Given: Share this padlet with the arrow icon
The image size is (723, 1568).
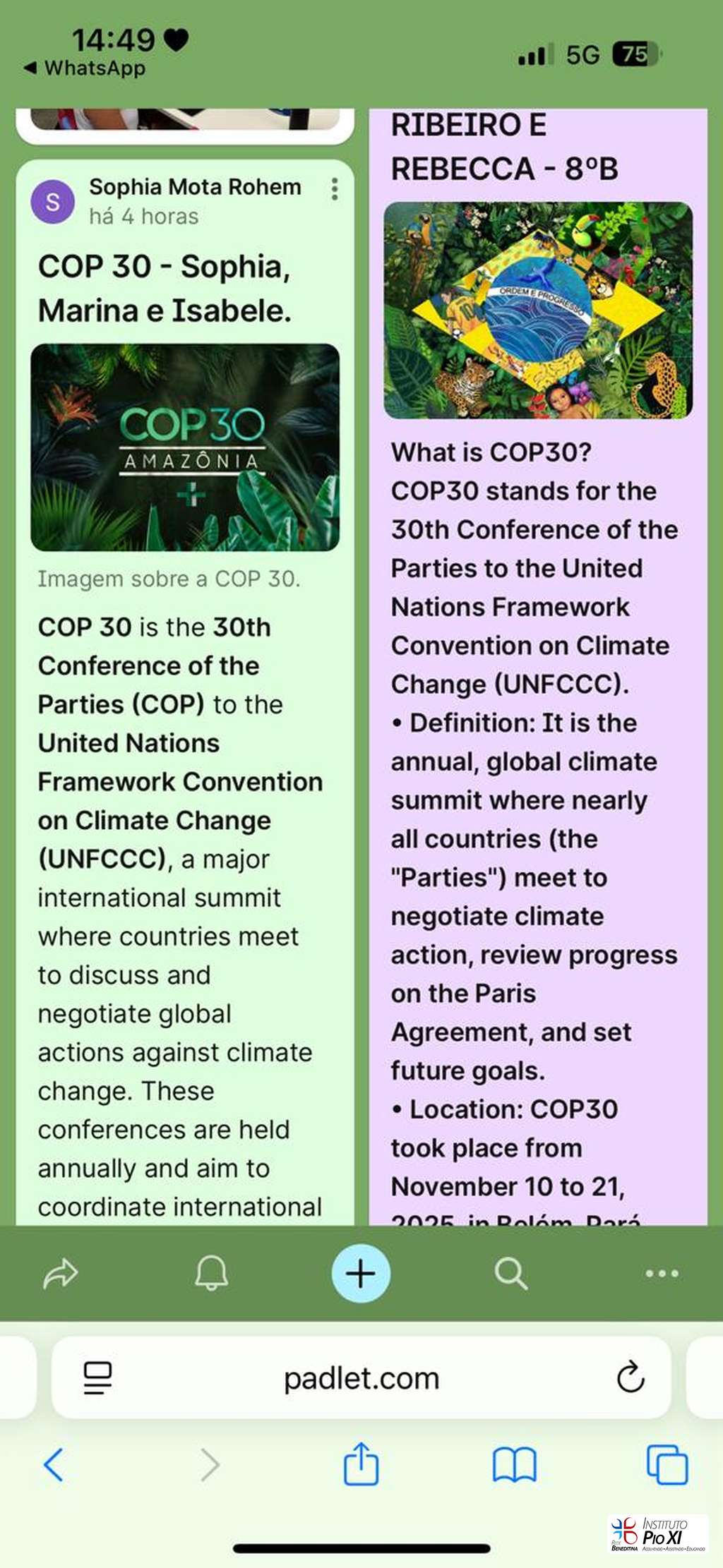Looking at the screenshot, I should (x=61, y=1273).
